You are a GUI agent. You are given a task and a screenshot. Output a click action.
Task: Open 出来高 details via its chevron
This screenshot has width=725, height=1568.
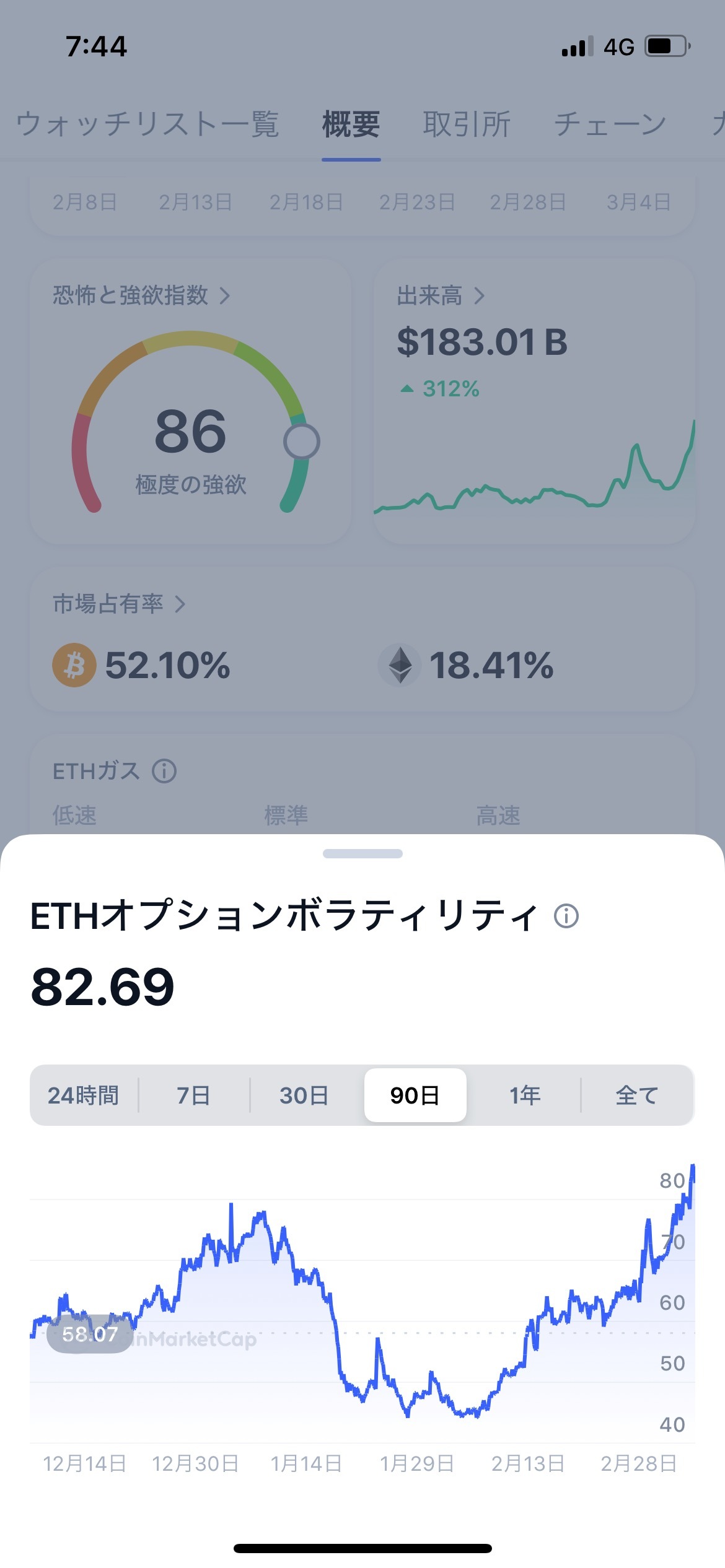tap(480, 297)
